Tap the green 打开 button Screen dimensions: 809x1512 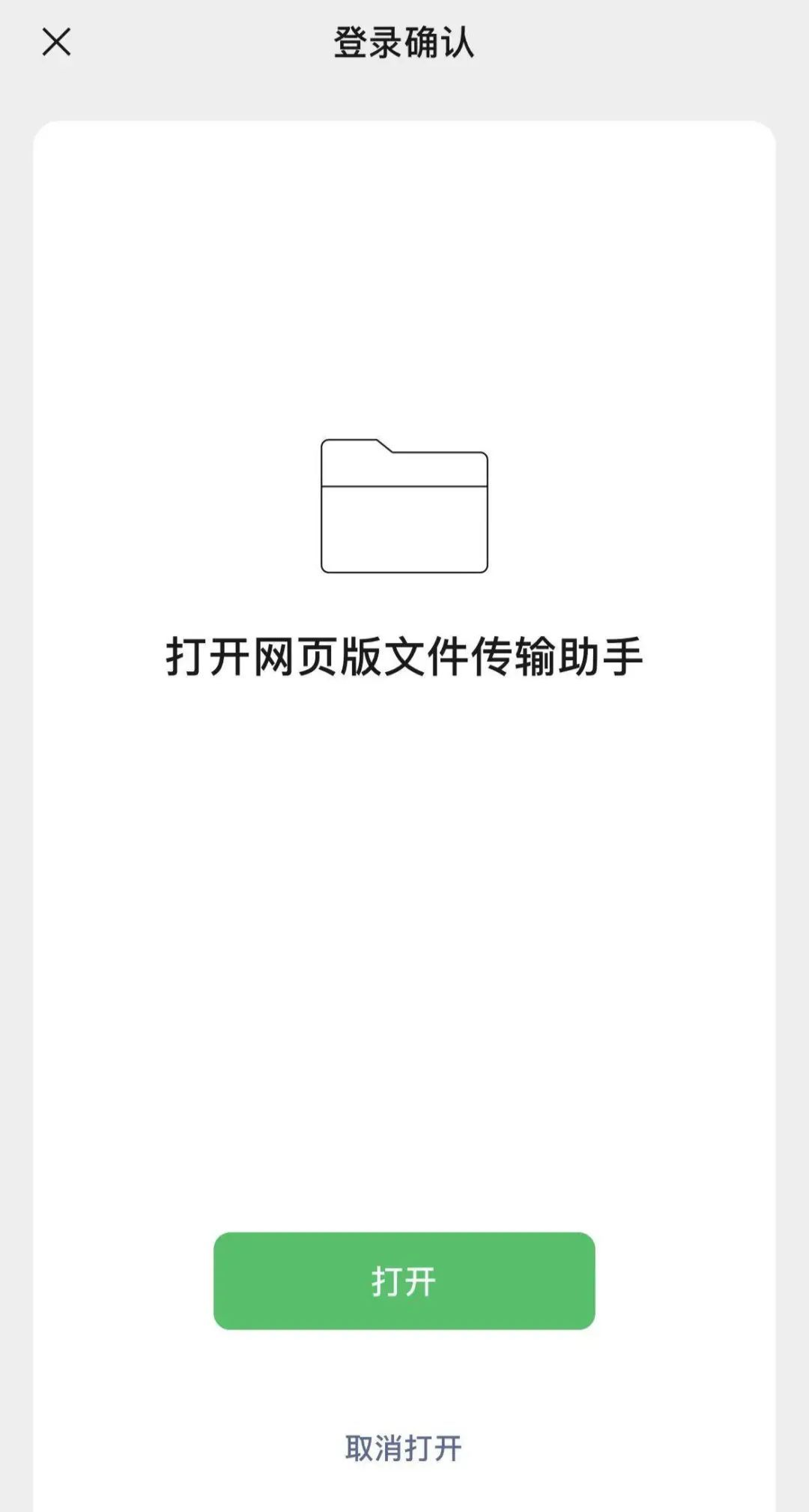click(404, 1281)
